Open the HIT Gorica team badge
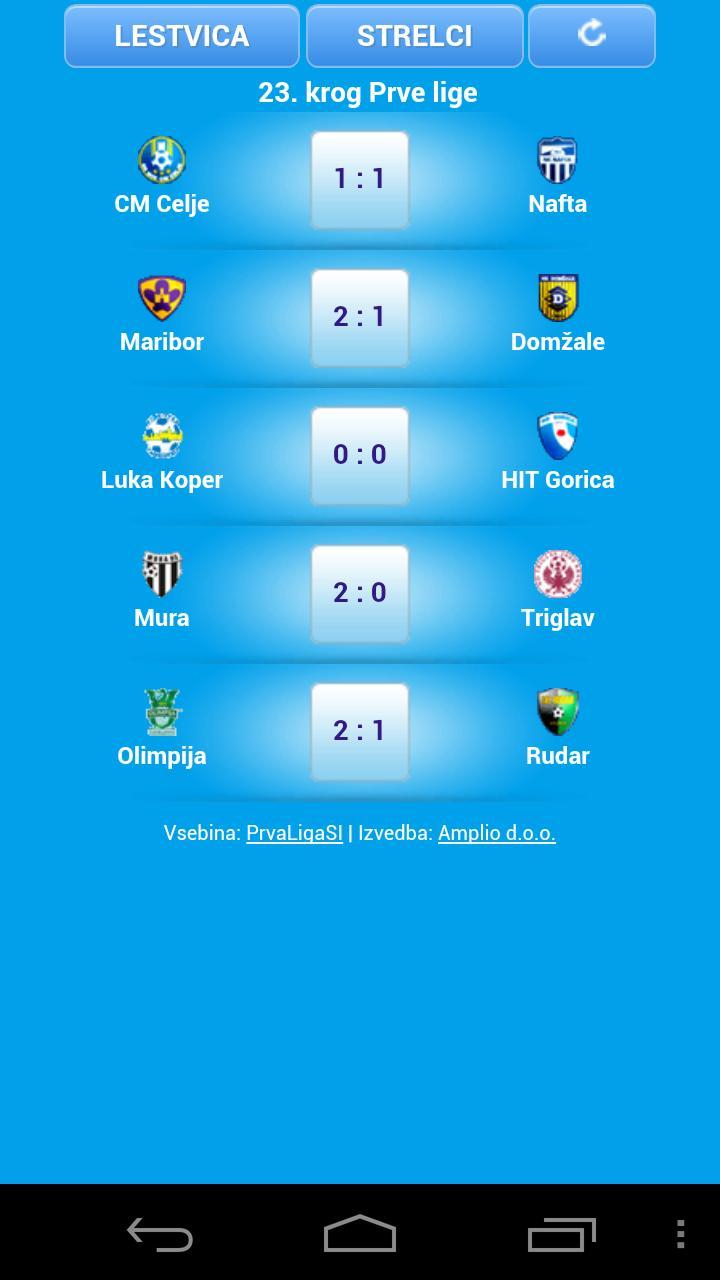Screen dimensions: 720x1280 point(557,436)
